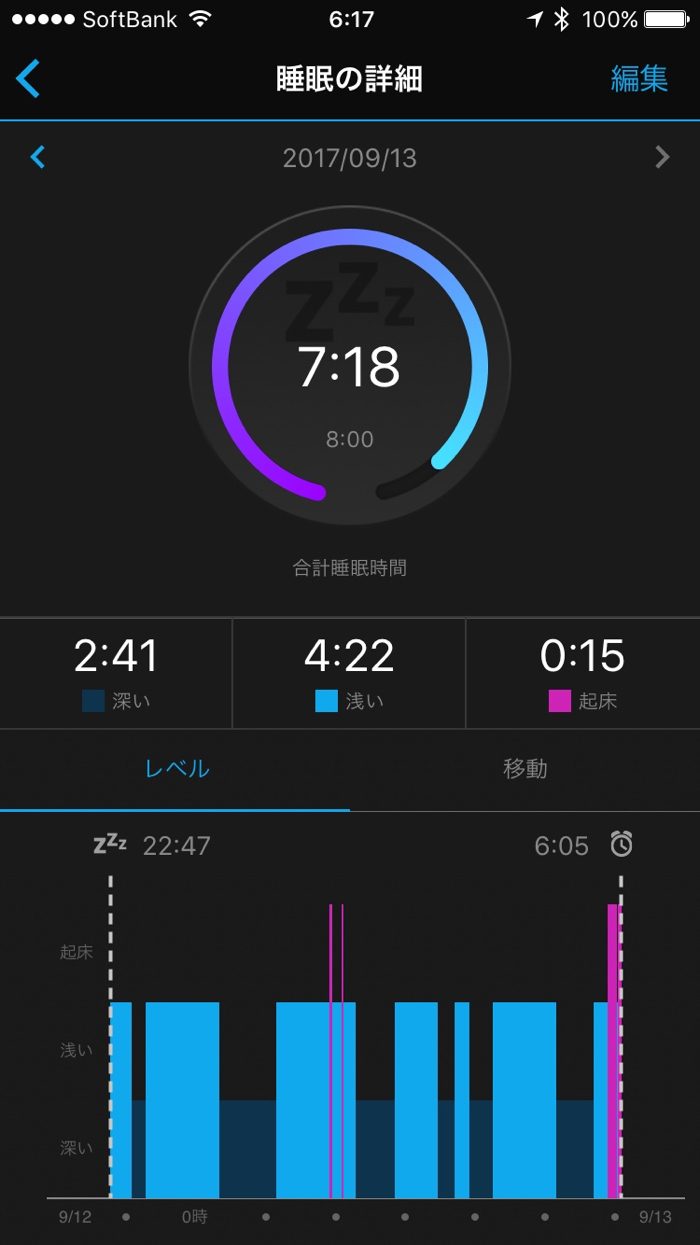This screenshot has width=700, height=1245.
Task: Select the レベル tab
Action: [176, 769]
